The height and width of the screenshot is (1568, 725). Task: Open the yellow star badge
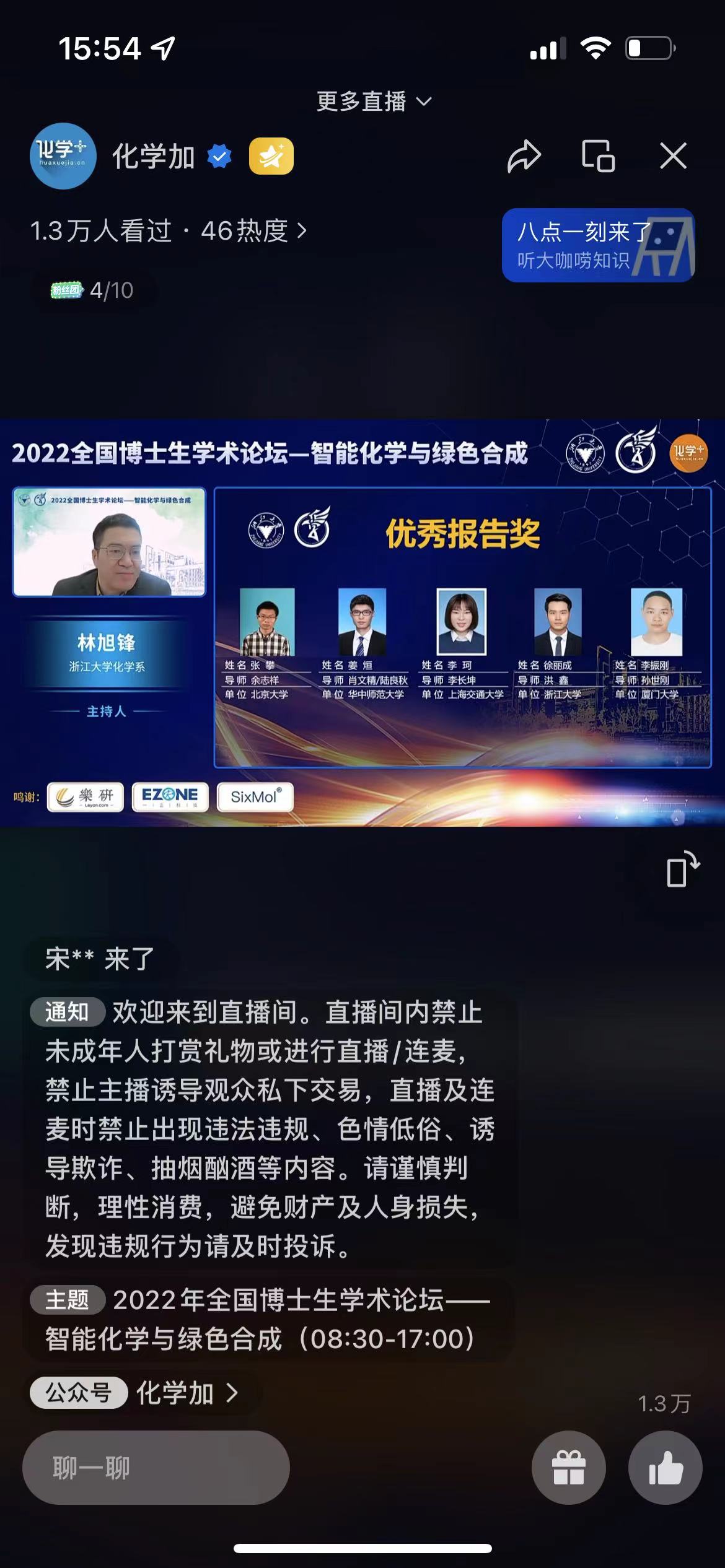(271, 156)
